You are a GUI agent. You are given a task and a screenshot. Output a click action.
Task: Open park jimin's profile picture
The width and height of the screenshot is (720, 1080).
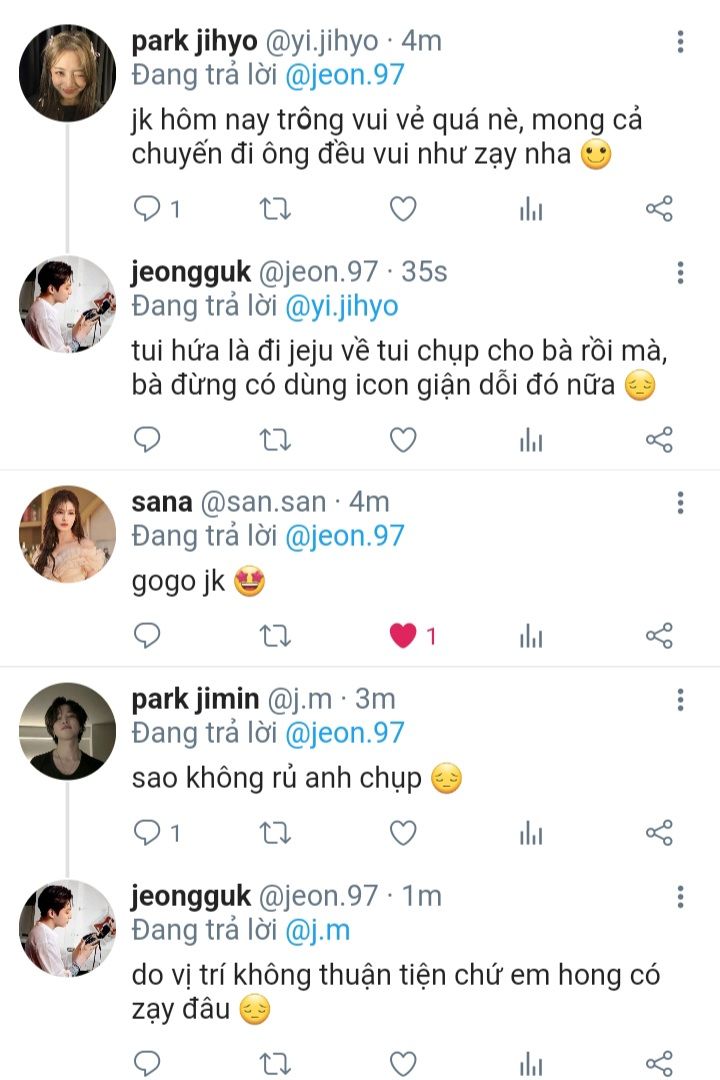pyautogui.click(x=67, y=730)
